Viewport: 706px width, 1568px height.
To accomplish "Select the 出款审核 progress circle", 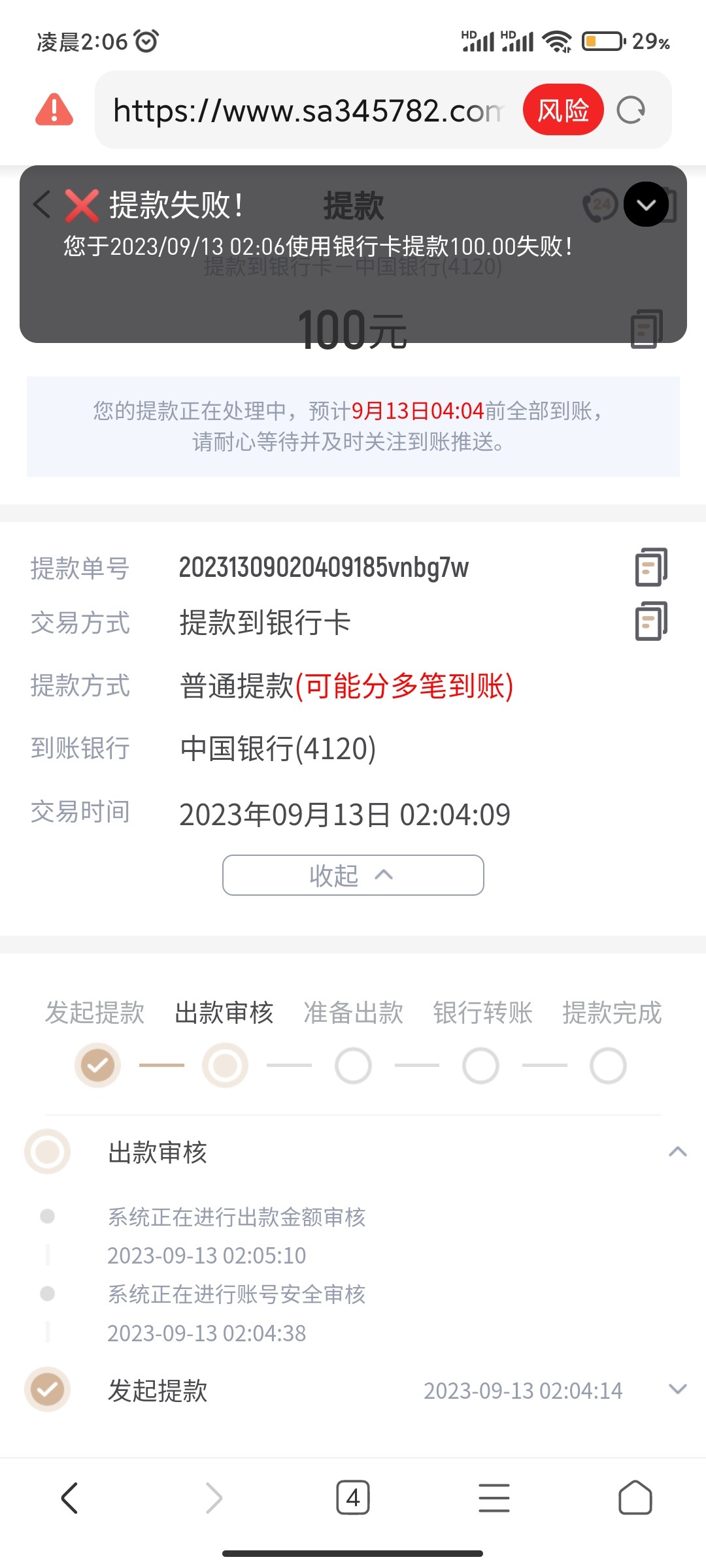I will point(225,1065).
